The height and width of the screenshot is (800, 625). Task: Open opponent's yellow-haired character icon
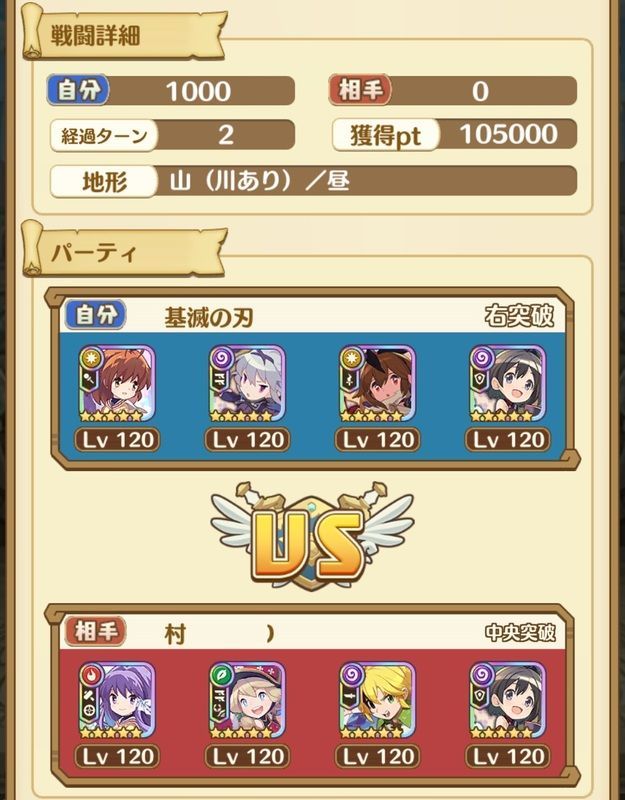377,700
